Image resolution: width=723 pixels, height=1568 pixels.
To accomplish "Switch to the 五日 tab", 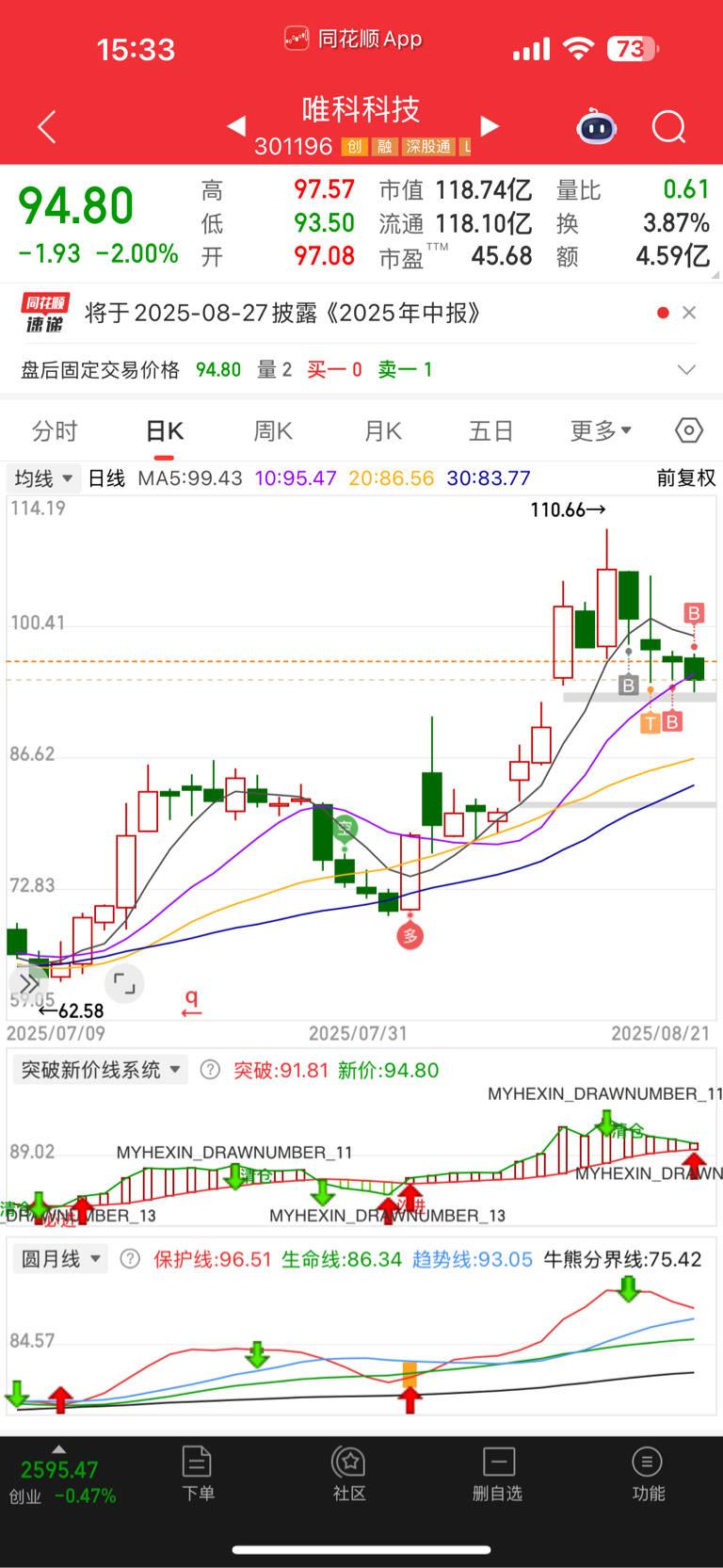I will [491, 431].
